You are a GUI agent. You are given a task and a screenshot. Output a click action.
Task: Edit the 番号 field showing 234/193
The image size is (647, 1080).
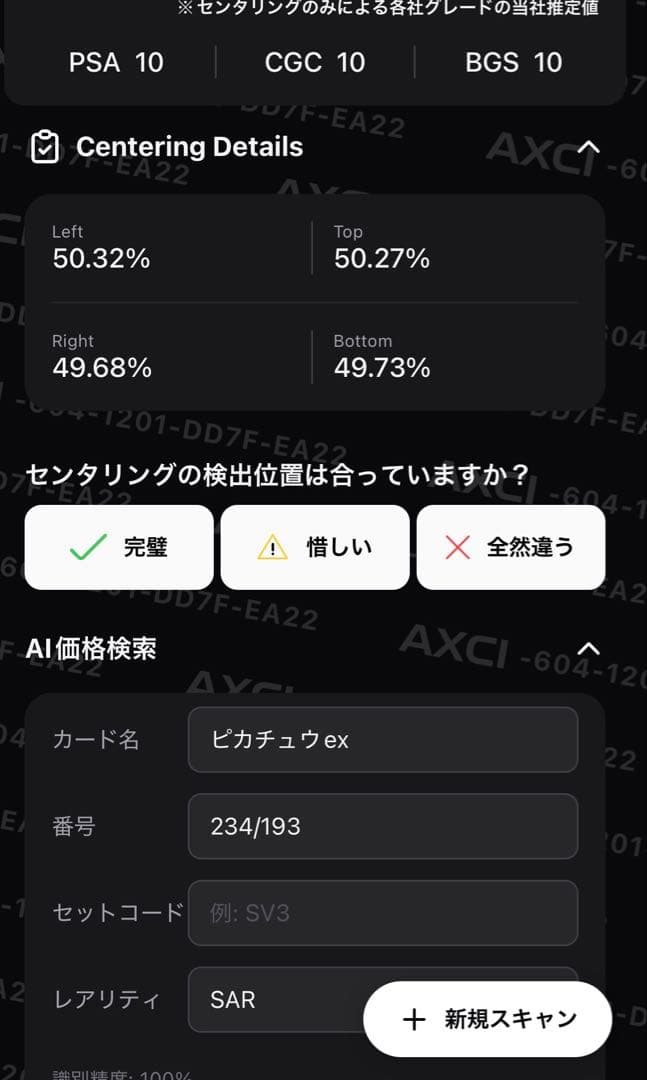coord(383,827)
